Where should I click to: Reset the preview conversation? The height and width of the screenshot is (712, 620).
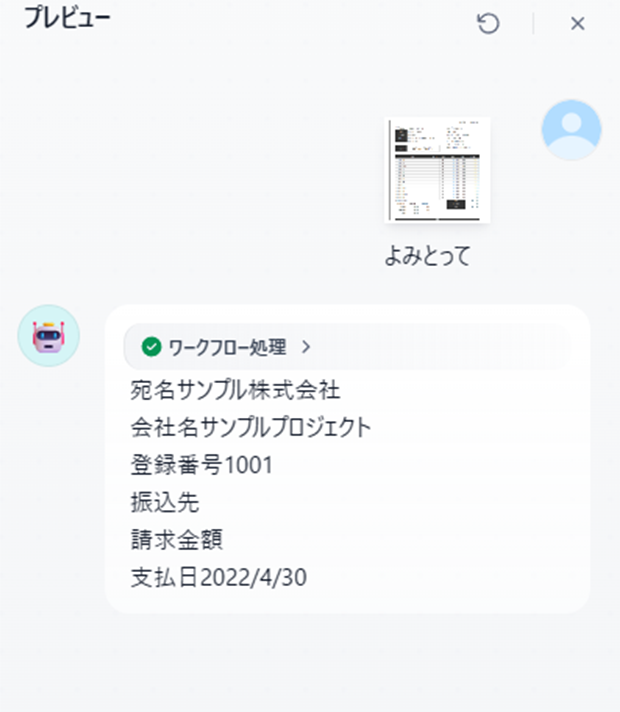[488, 23]
